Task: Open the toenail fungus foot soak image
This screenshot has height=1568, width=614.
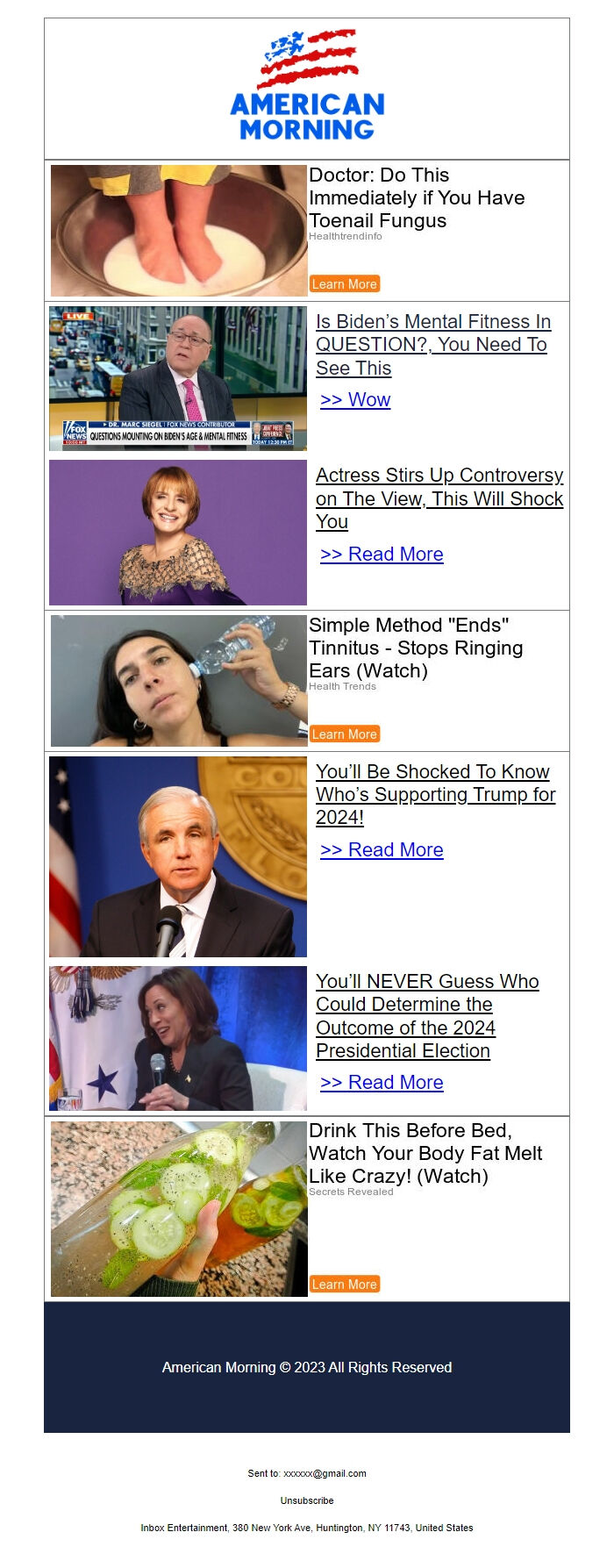Action: [x=179, y=231]
